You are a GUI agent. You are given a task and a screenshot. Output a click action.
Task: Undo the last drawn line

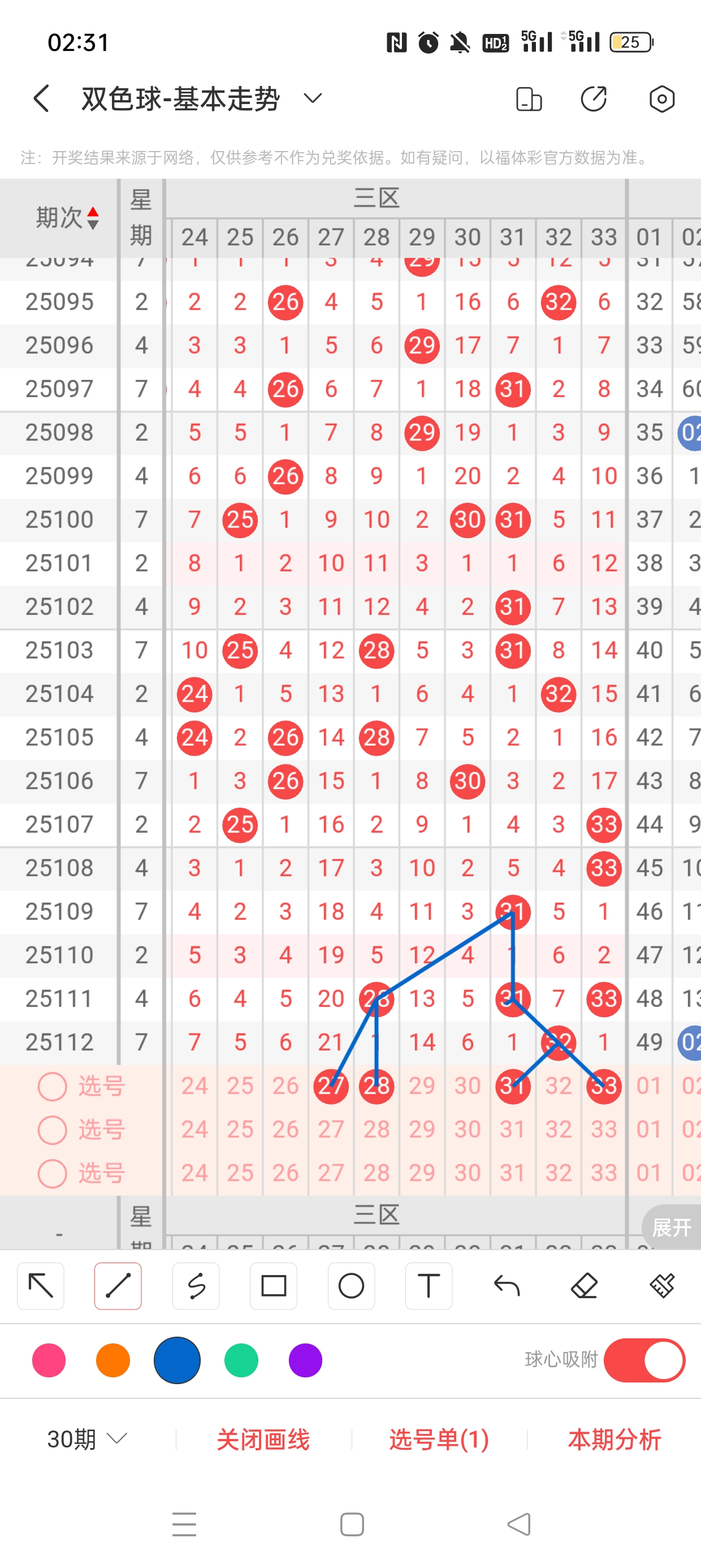coord(507,1286)
